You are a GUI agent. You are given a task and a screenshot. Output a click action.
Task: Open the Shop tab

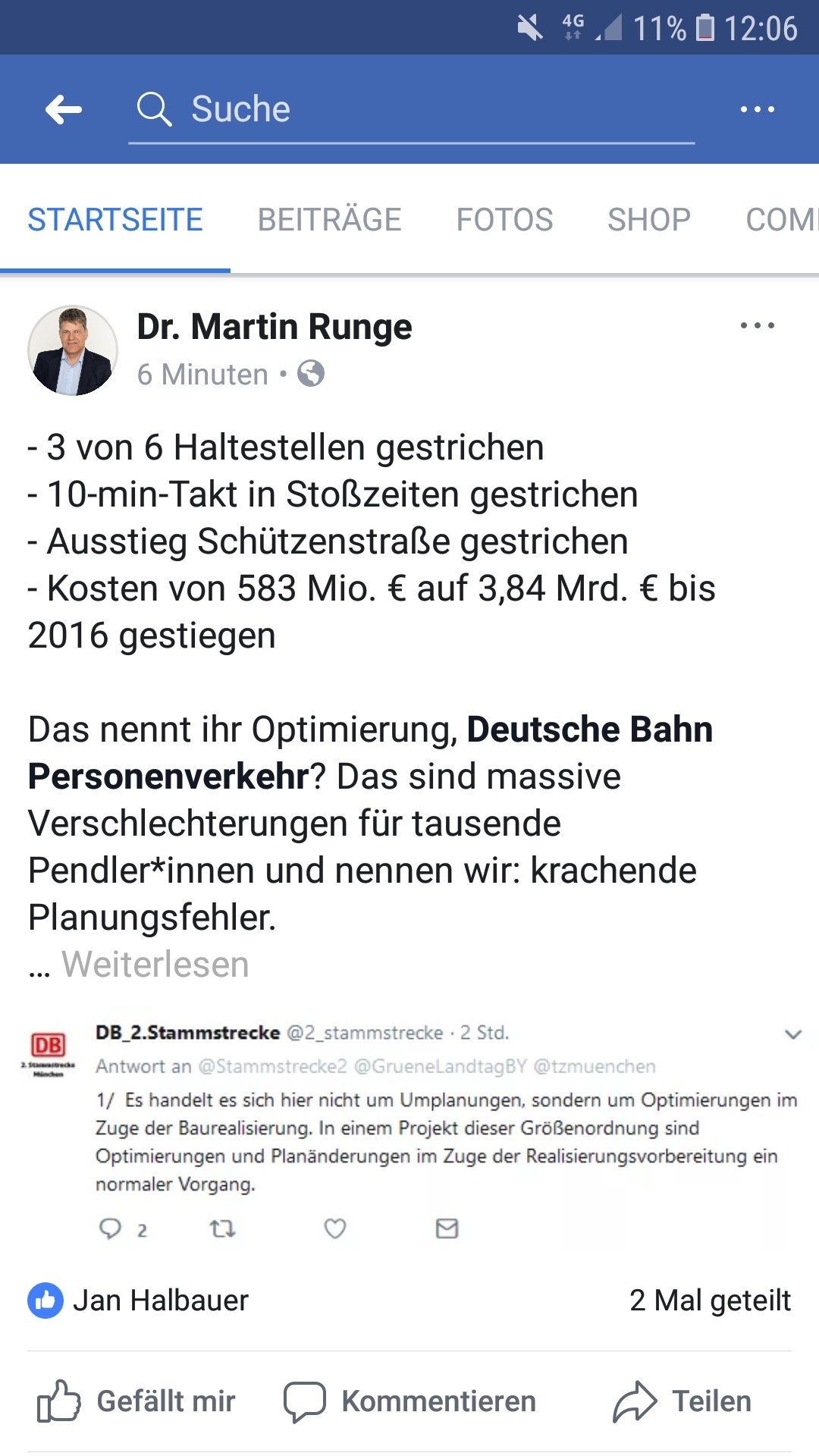[649, 220]
